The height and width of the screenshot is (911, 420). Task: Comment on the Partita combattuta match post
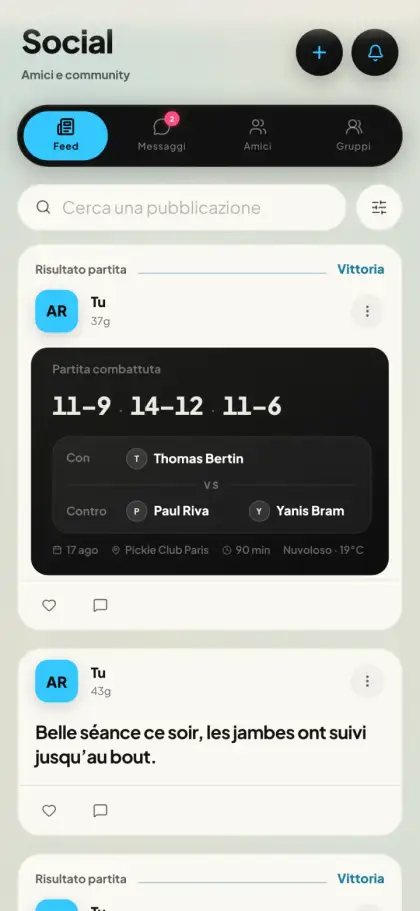pyautogui.click(x=100, y=605)
